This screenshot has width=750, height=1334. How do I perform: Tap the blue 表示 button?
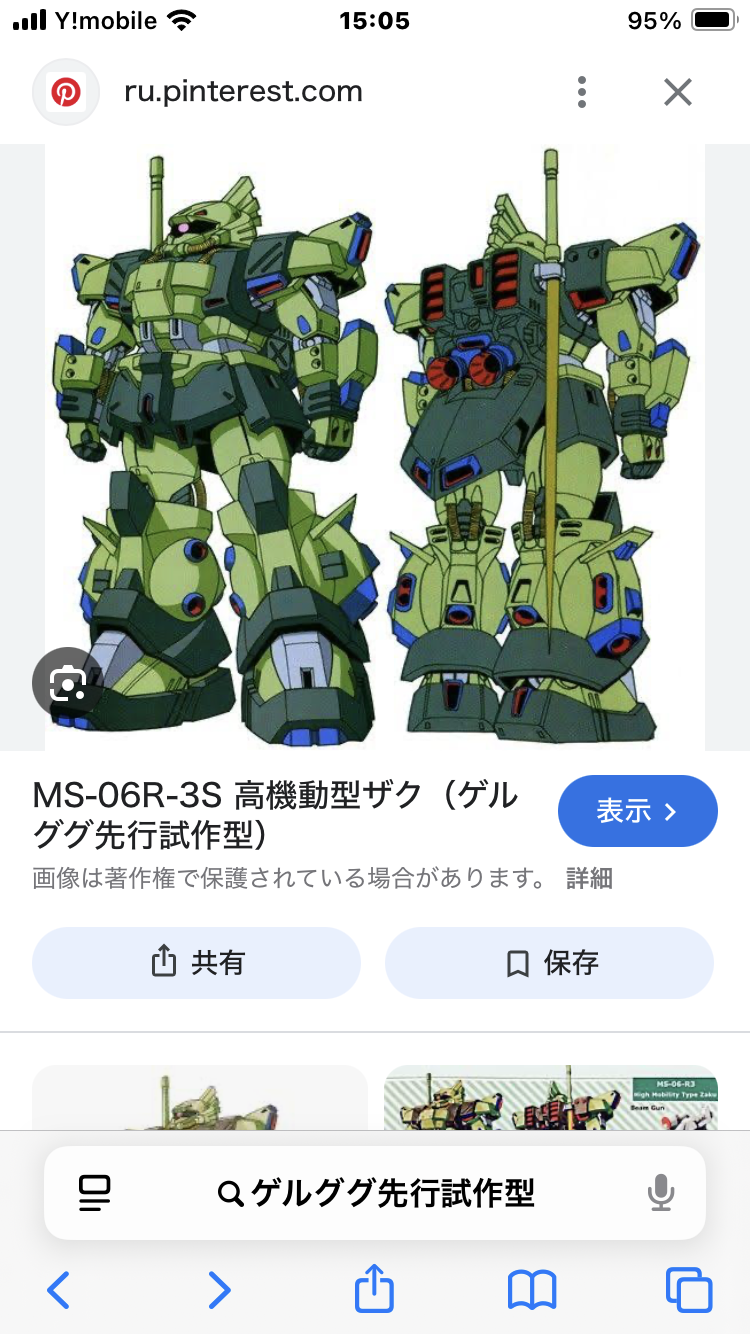(x=637, y=811)
